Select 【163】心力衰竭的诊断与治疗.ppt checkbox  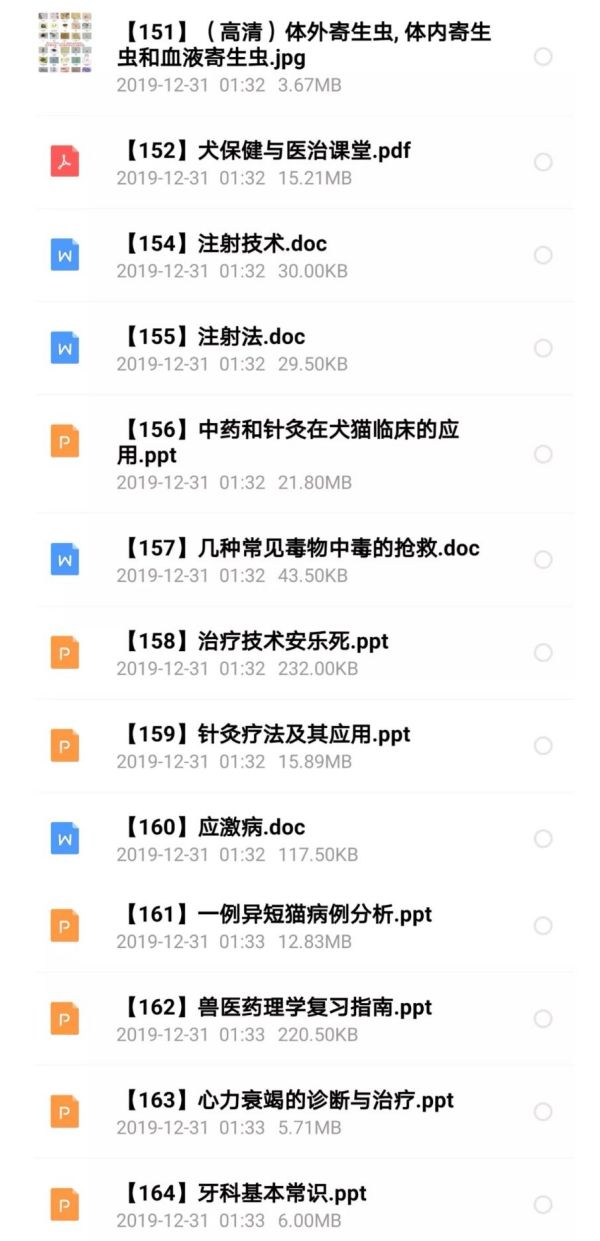tap(543, 1112)
